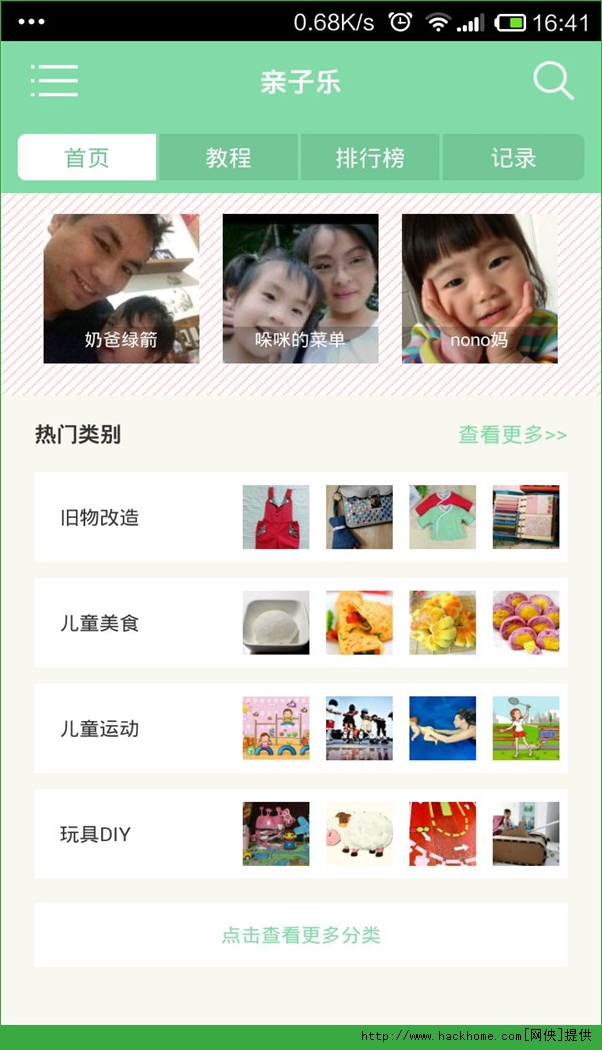
Task: Open 咪咪的菜单 profile card
Action: pyautogui.click(x=300, y=288)
